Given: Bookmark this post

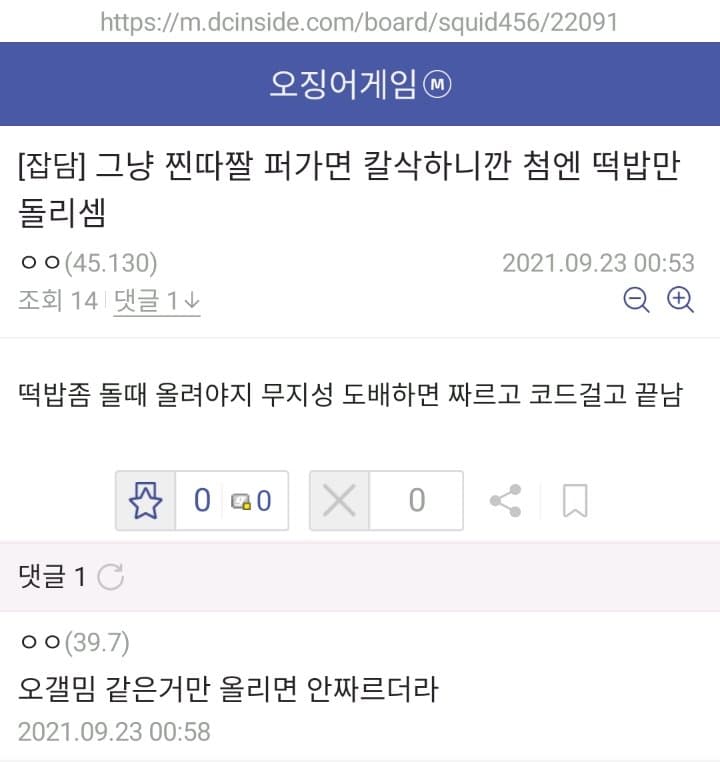Looking at the screenshot, I should (574, 500).
